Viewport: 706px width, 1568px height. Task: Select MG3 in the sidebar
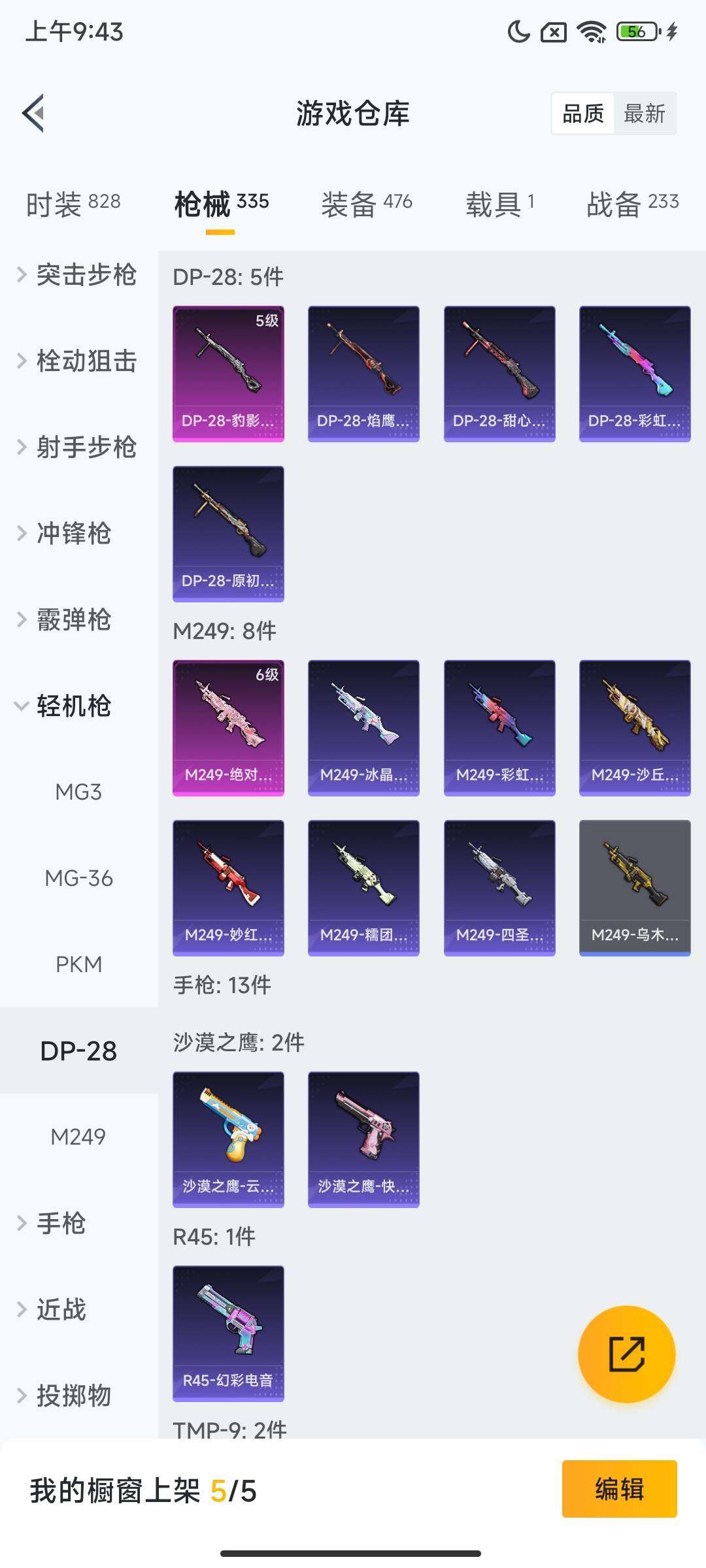[x=78, y=792]
